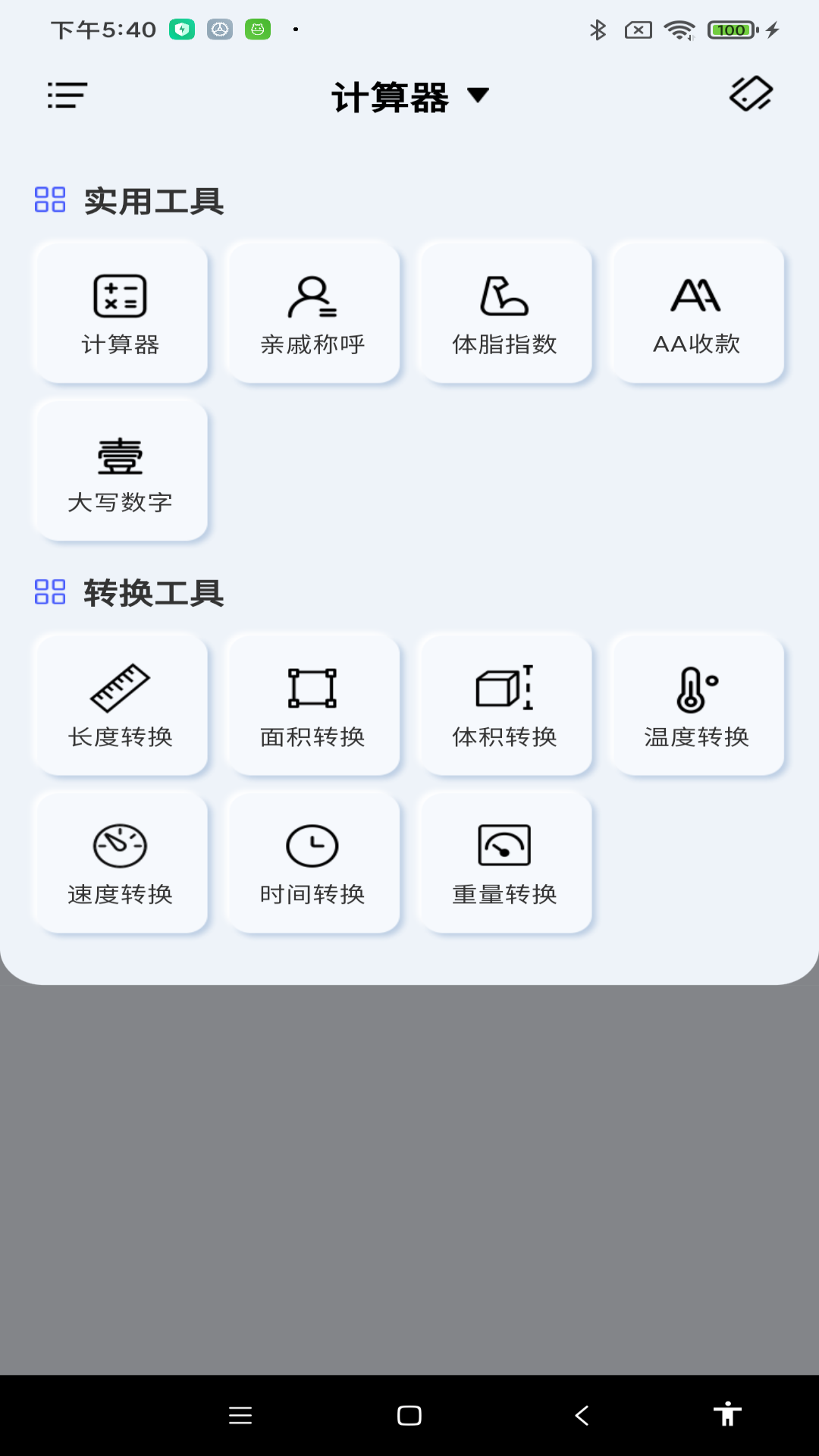
Task: Select the 长度转换 length converter
Action: (x=120, y=704)
